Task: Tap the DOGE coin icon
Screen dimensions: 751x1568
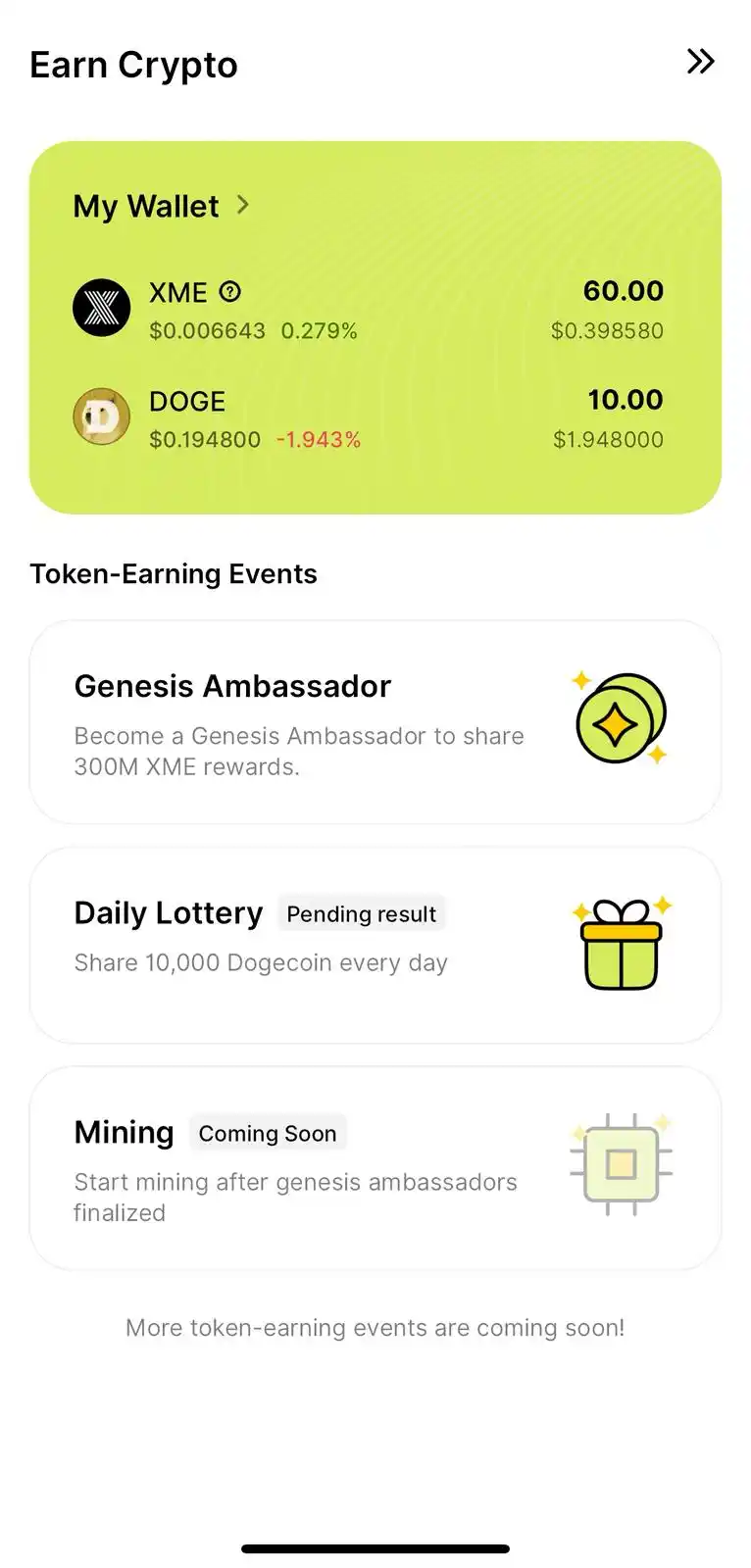Action: [101, 416]
